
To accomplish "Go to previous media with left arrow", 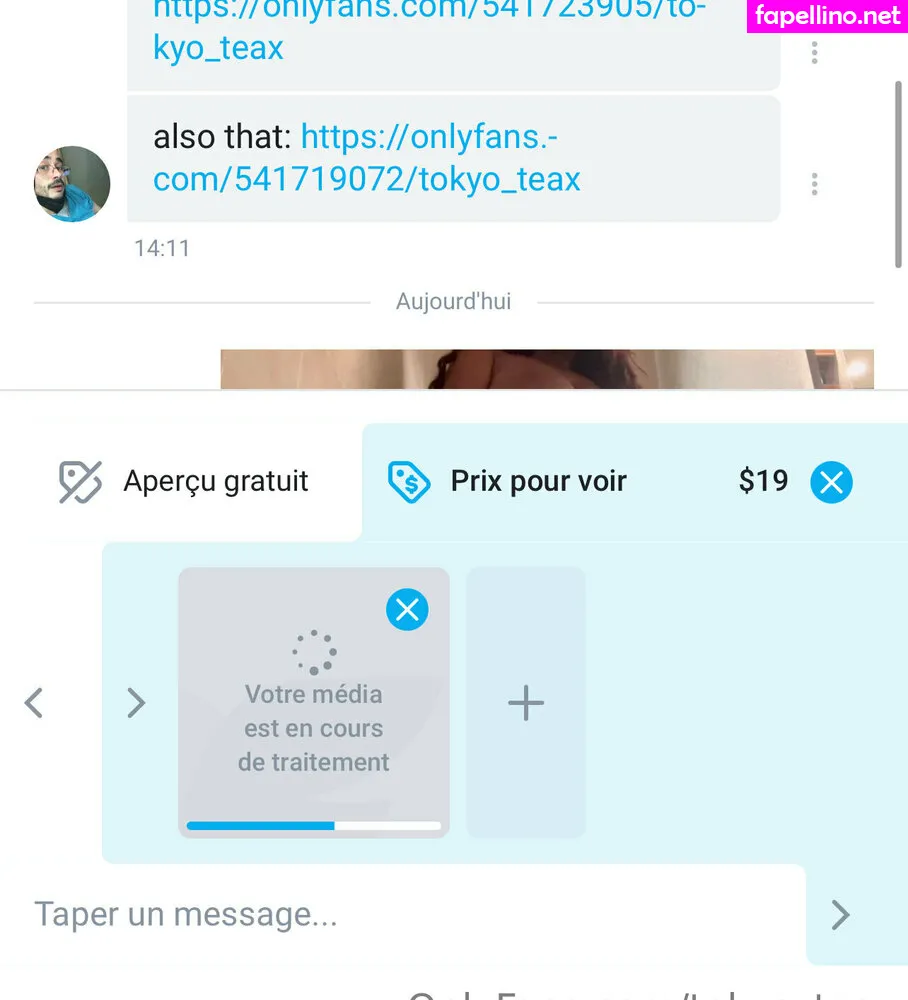I will 34,703.
